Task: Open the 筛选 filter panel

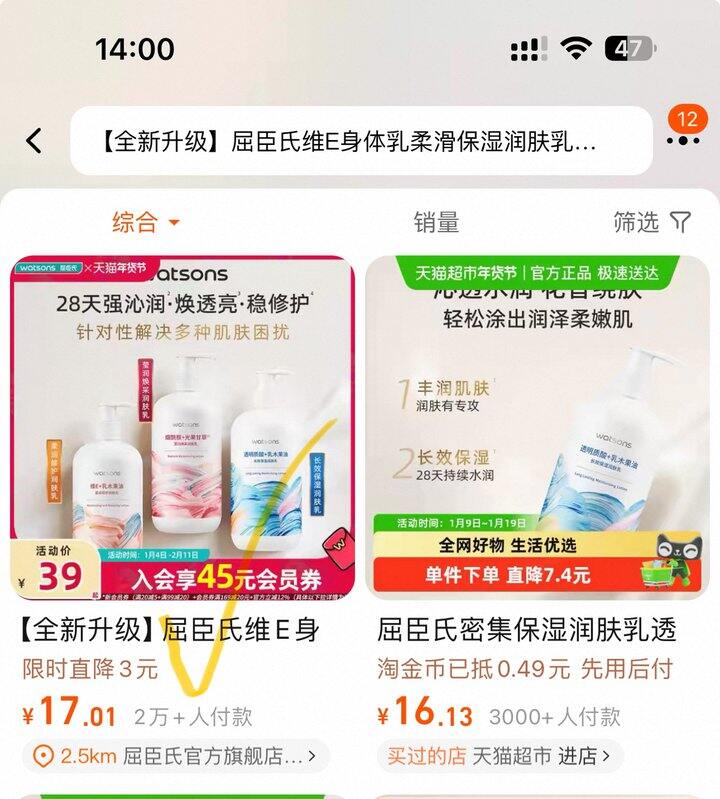Action: pyautogui.click(x=651, y=222)
